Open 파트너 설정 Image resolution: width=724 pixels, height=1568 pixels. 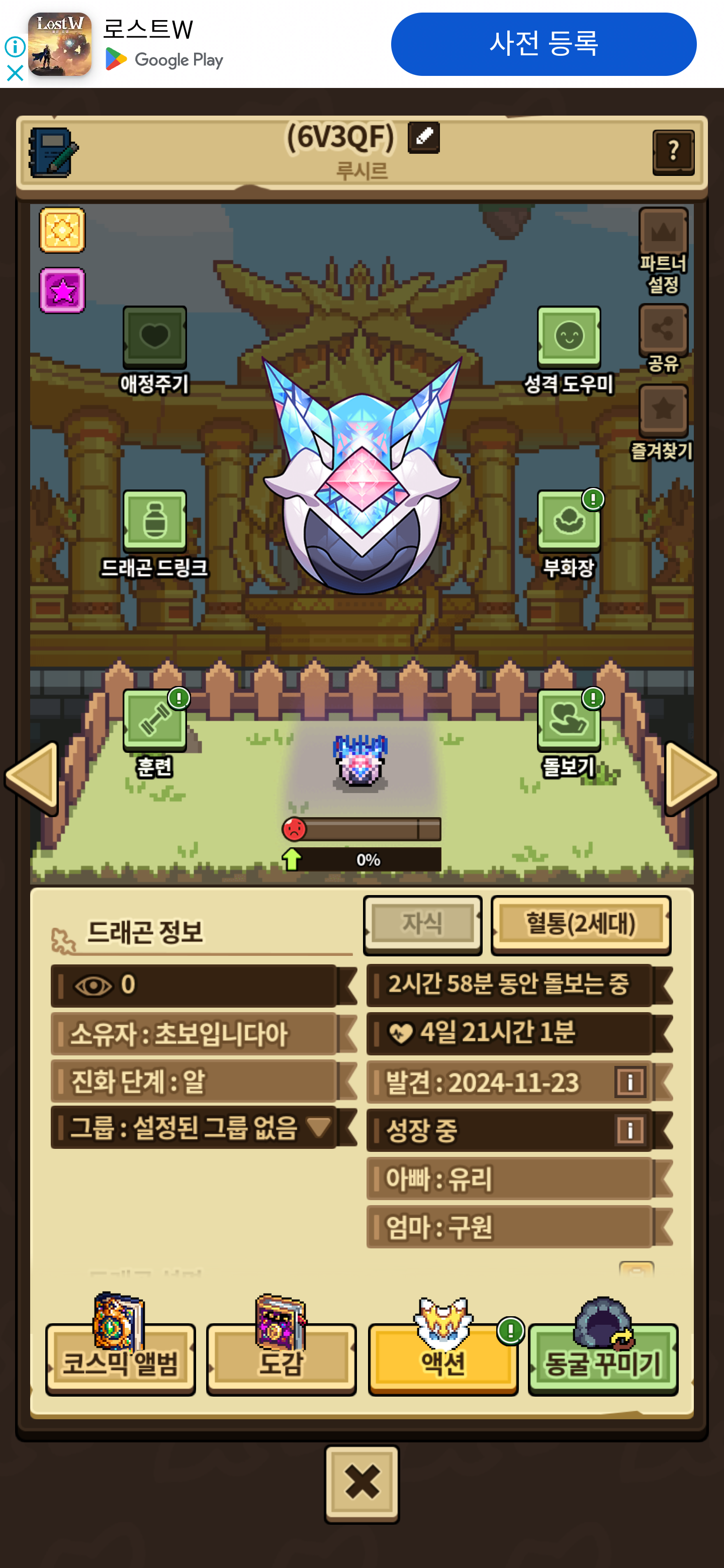click(x=663, y=251)
